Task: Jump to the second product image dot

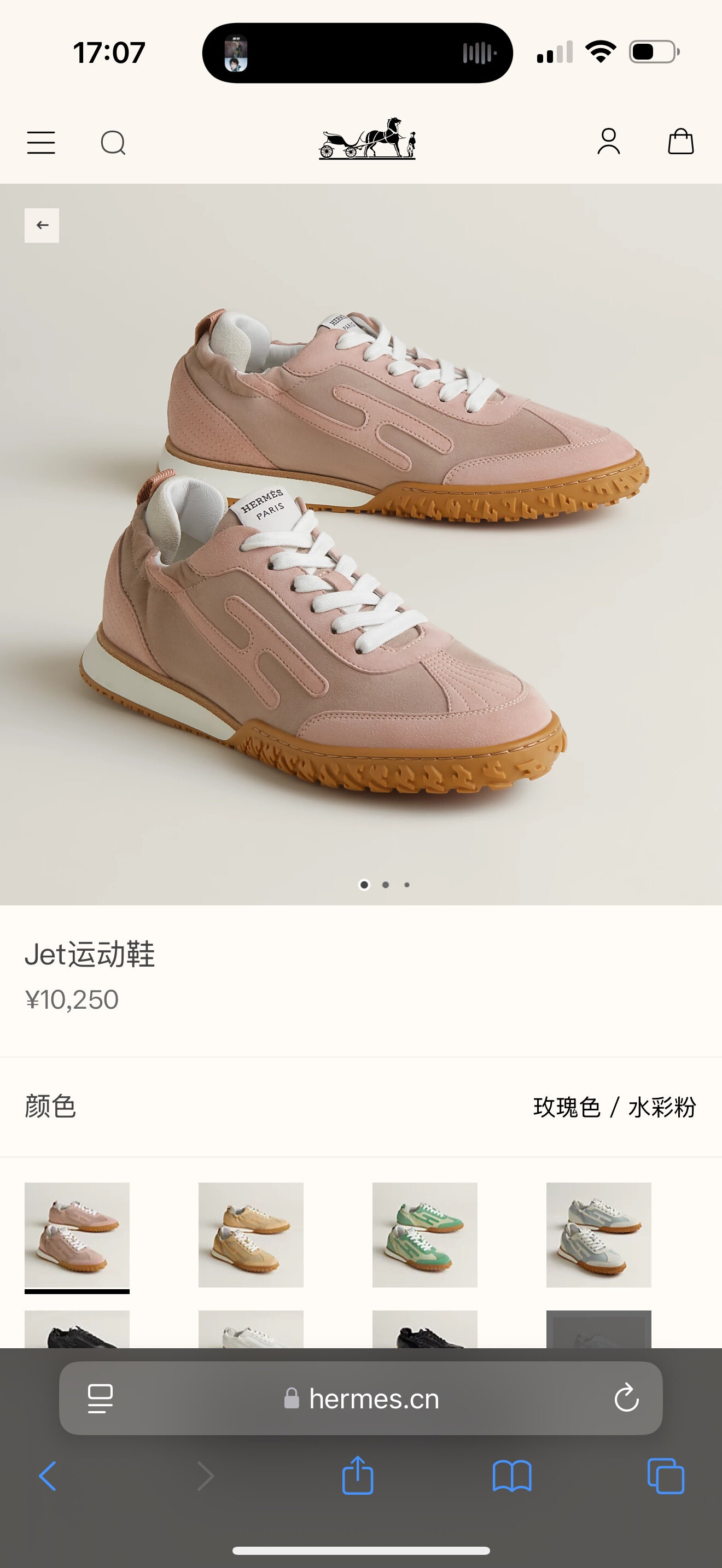Action: [x=386, y=885]
